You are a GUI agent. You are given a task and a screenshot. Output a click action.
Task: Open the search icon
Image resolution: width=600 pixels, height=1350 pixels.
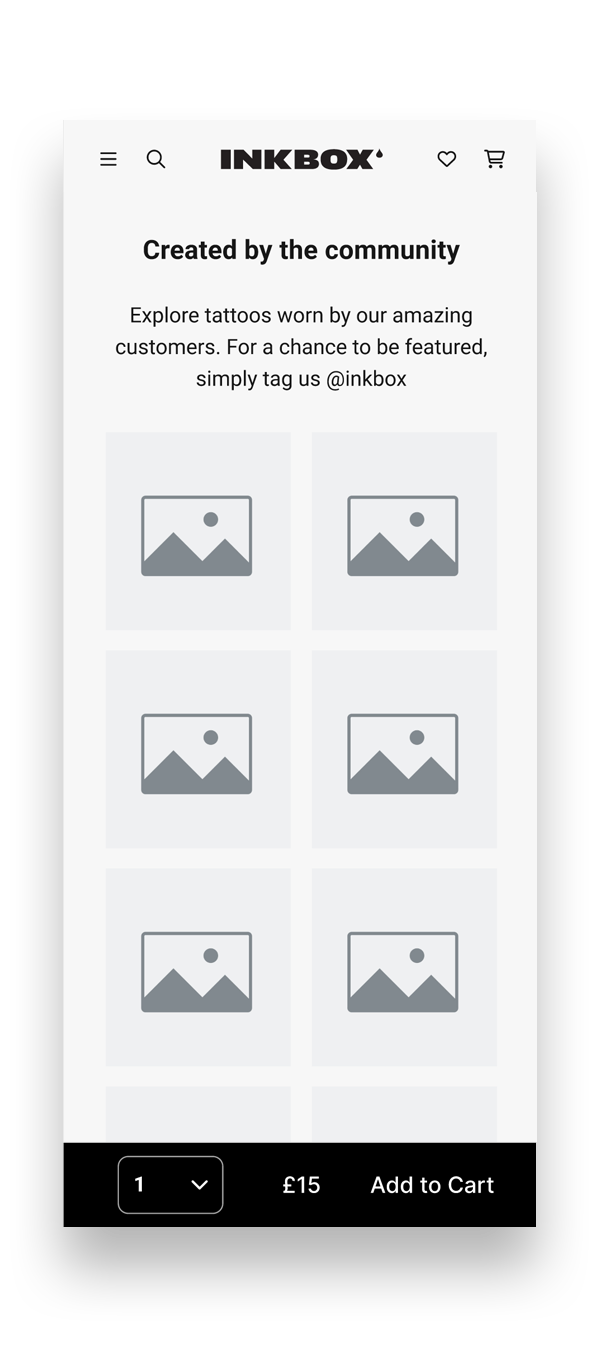156,159
